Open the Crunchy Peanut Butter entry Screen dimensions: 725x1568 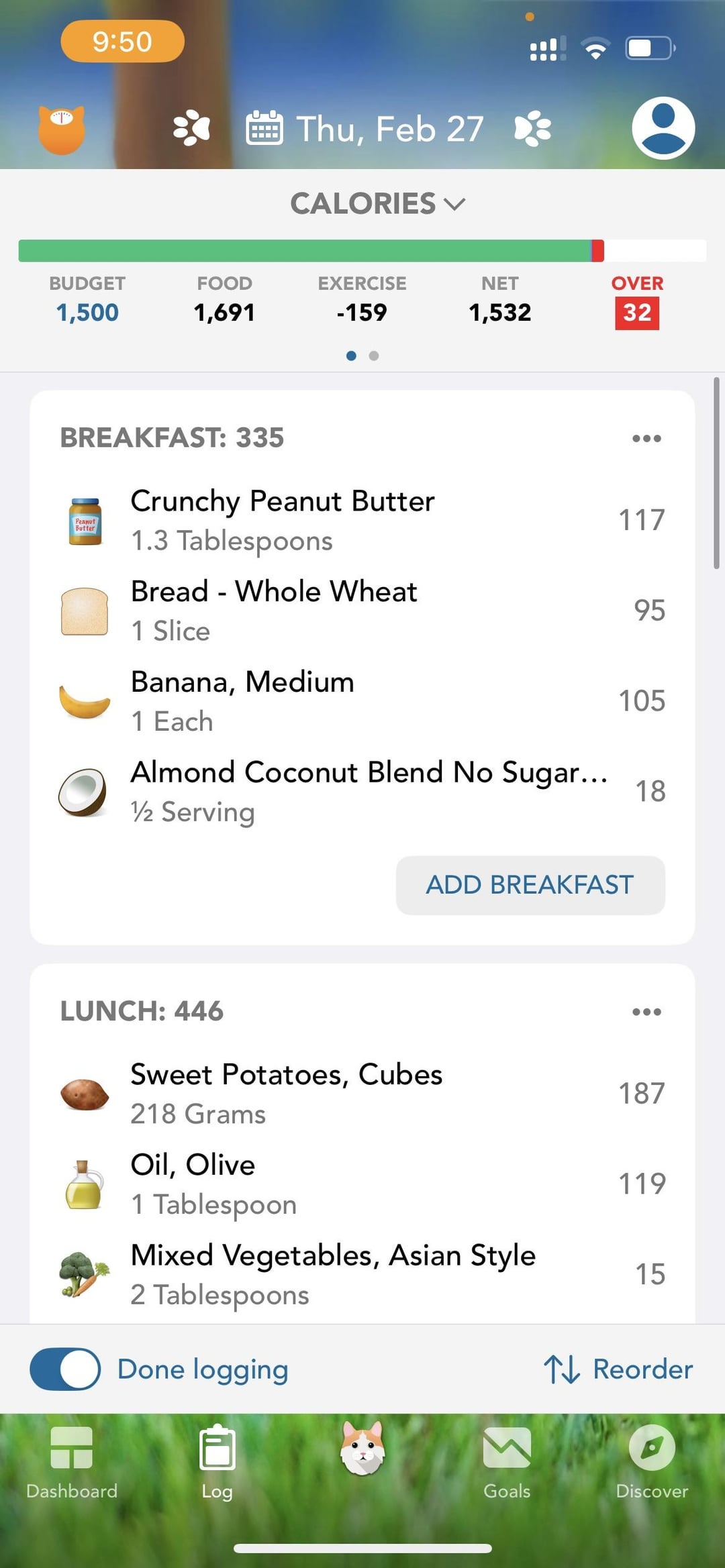362,521
